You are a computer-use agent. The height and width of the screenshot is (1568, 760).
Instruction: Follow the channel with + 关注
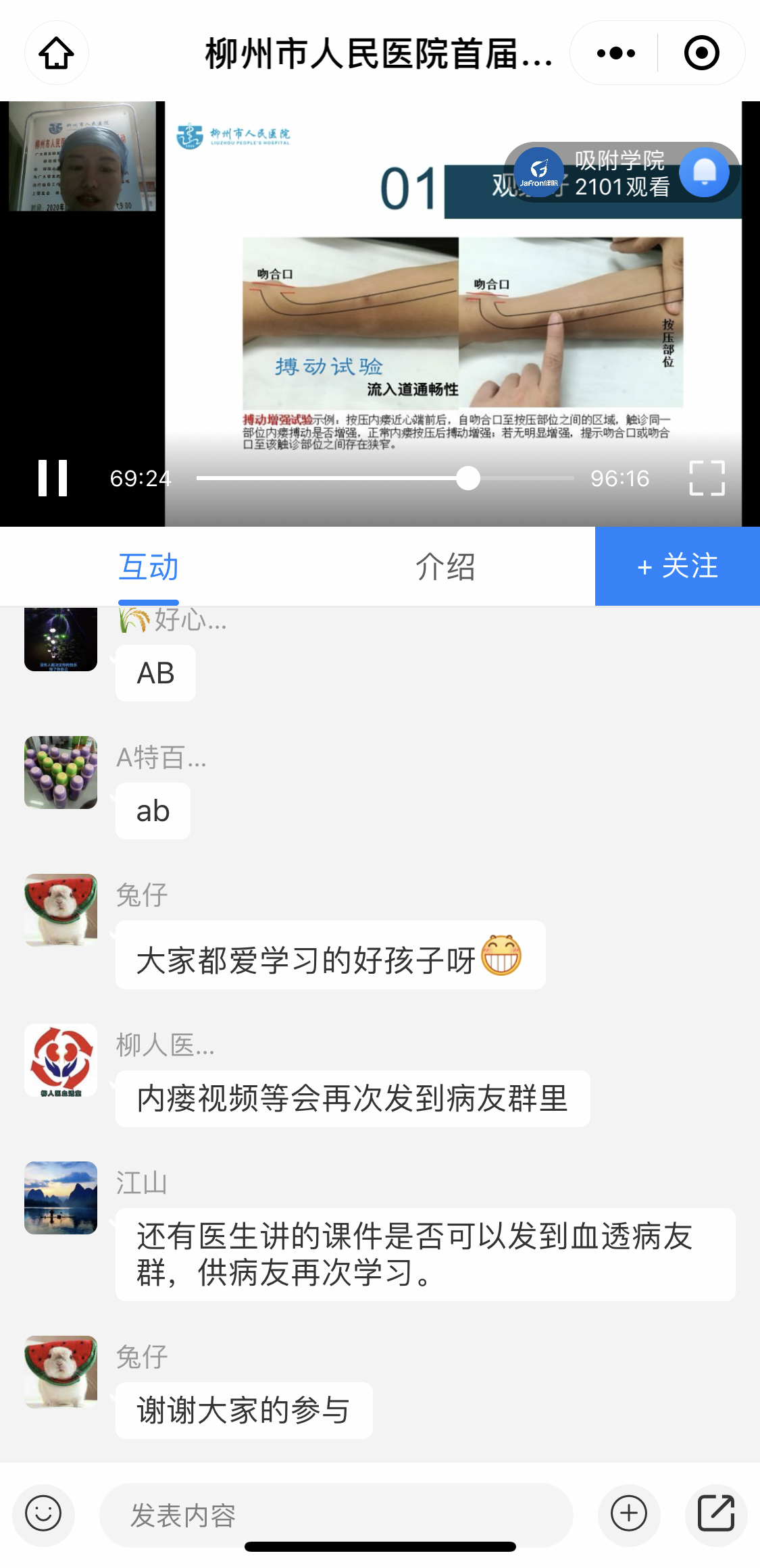coord(677,566)
